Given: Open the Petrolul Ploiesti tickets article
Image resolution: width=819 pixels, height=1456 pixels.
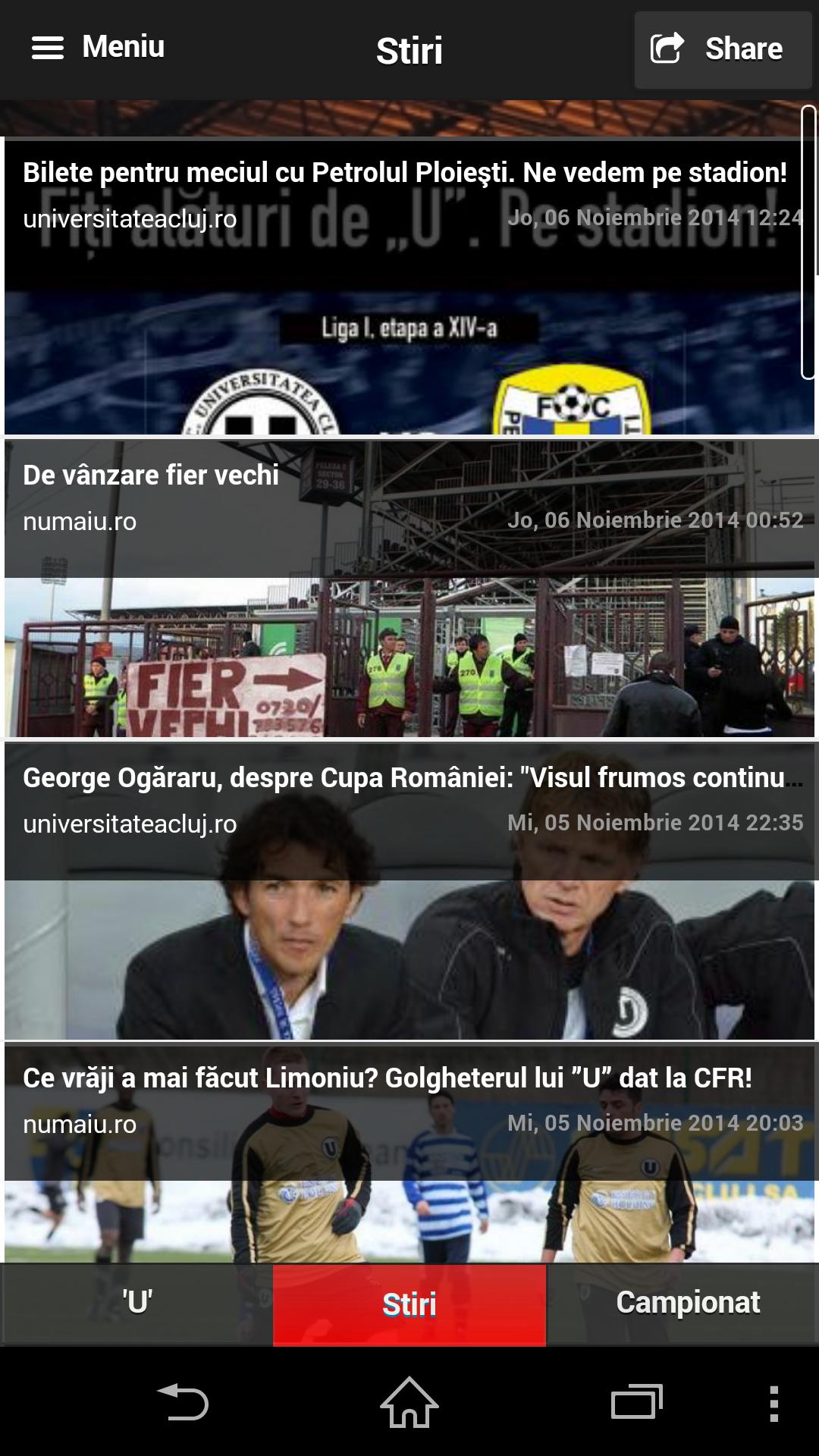Looking at the screenshot, I should pyautogui.click(x=403, y=174).
